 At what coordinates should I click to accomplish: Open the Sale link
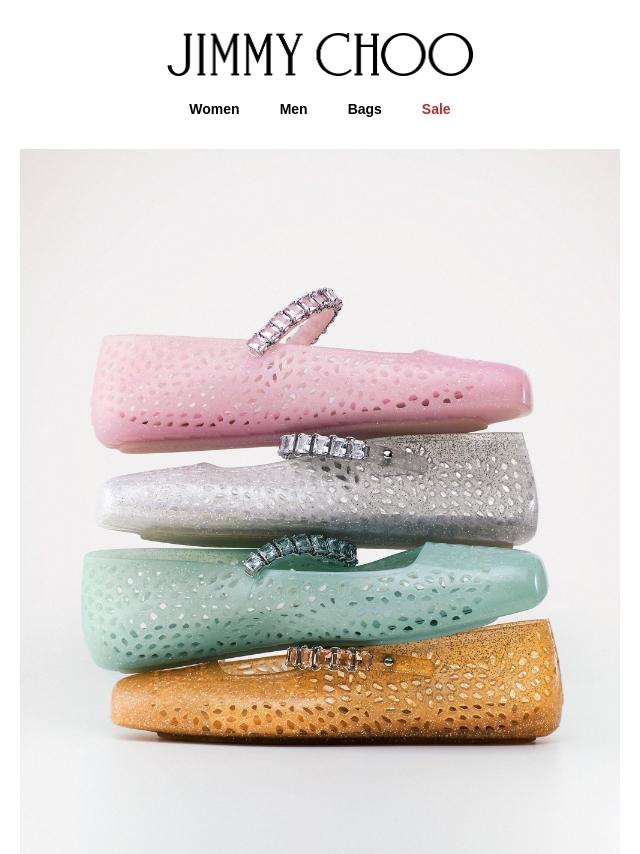(435, 109)
